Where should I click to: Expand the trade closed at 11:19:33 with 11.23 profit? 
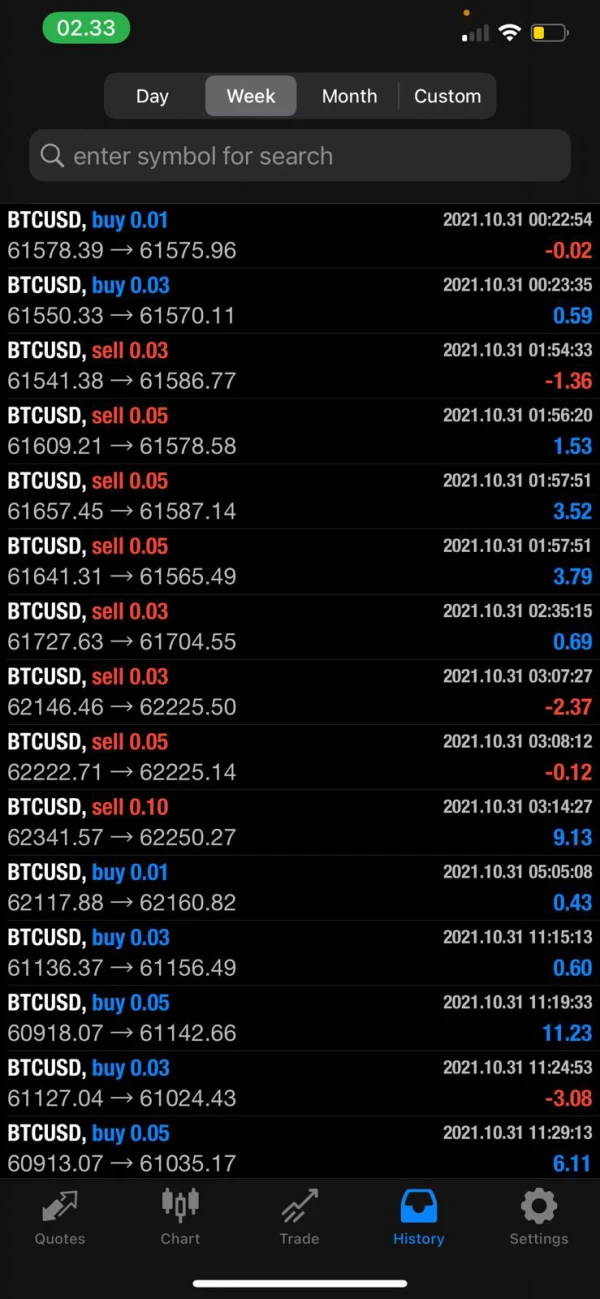[300, 1018]
